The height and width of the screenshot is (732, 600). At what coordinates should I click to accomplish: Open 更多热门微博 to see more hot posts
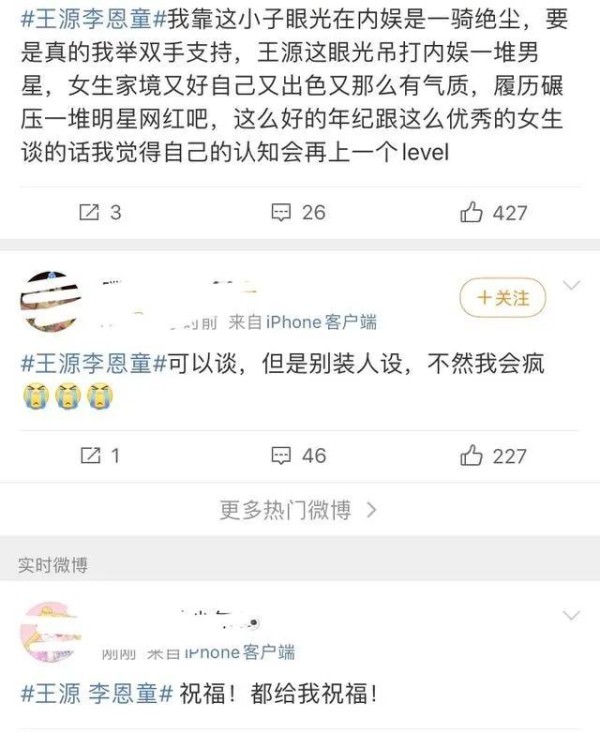point(298,510)
